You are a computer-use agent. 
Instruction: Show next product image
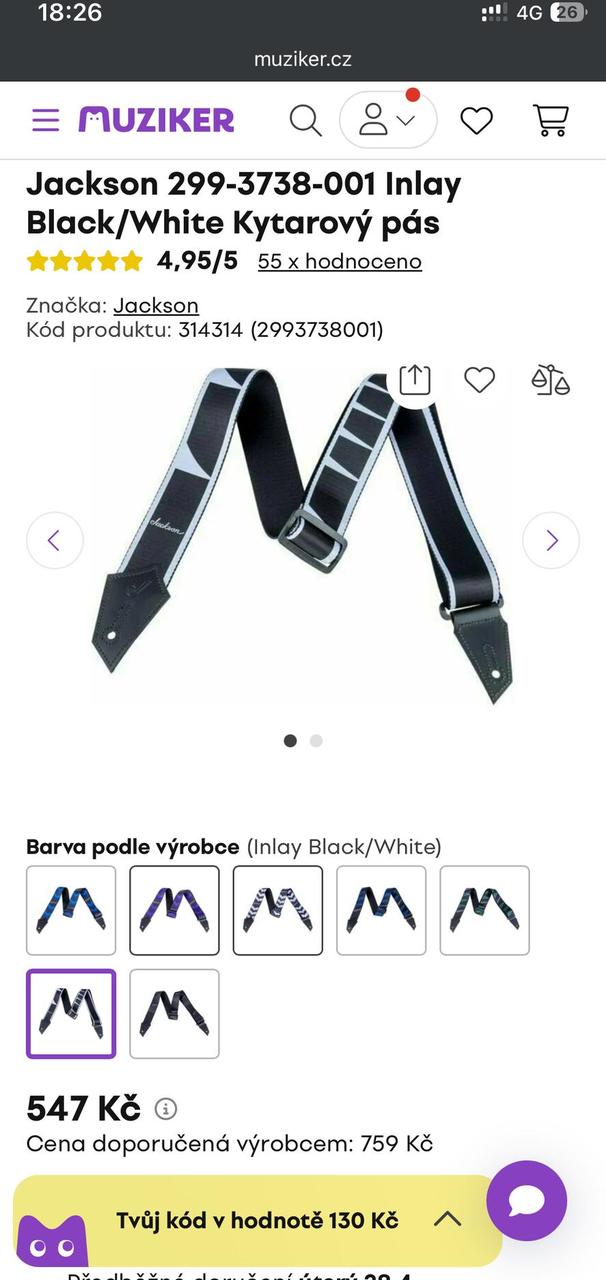pyautogui.click(x=551, y=541)
